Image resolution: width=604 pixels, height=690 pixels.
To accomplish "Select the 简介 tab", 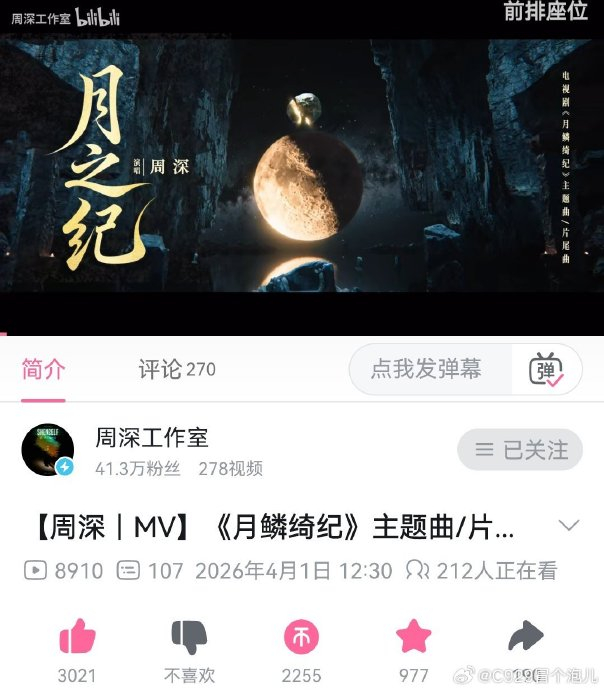I will coord(44,369).
